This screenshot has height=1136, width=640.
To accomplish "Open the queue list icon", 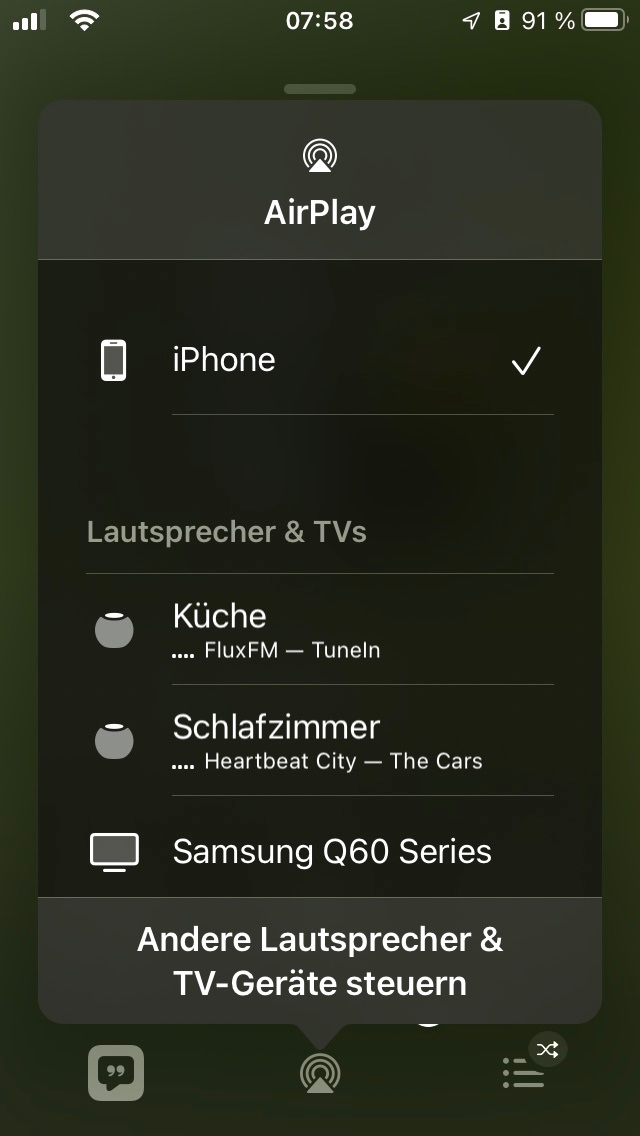I will [x=523, y=1076].
